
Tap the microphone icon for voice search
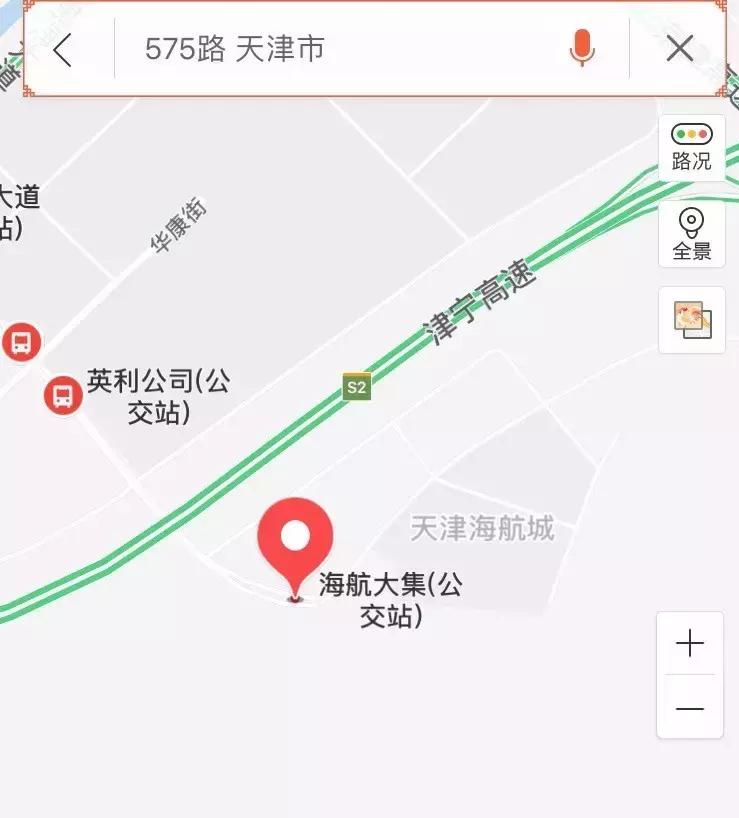coord(578,47)
